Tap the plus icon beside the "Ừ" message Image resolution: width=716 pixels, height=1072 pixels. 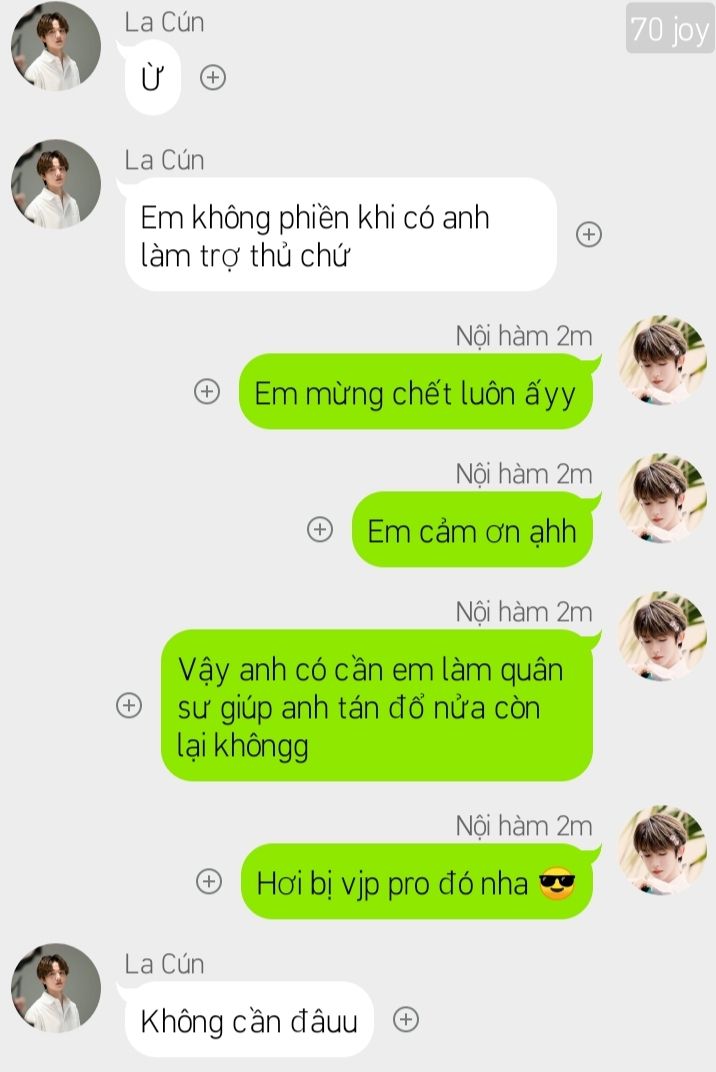[212, 77]
